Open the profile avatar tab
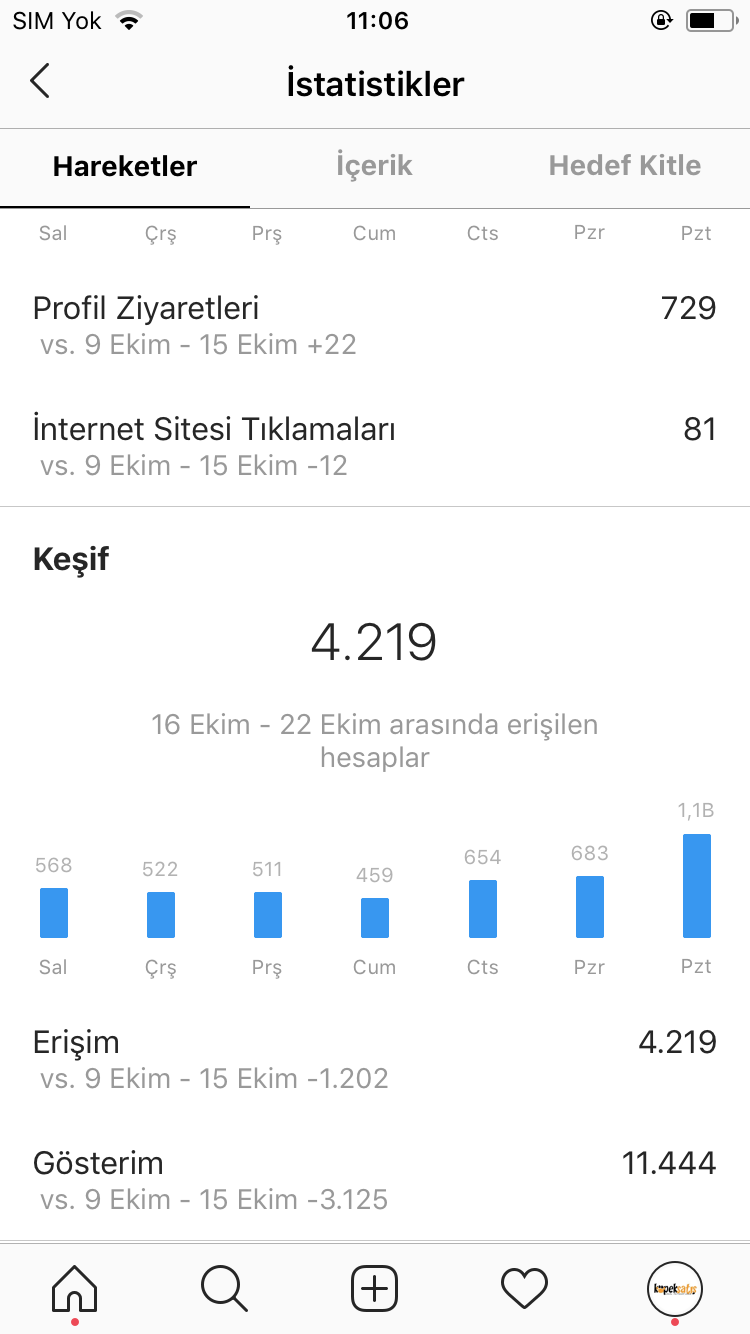Image resolution: width=750 pixels, height=1334 pixels. (x=675, y=1288)
